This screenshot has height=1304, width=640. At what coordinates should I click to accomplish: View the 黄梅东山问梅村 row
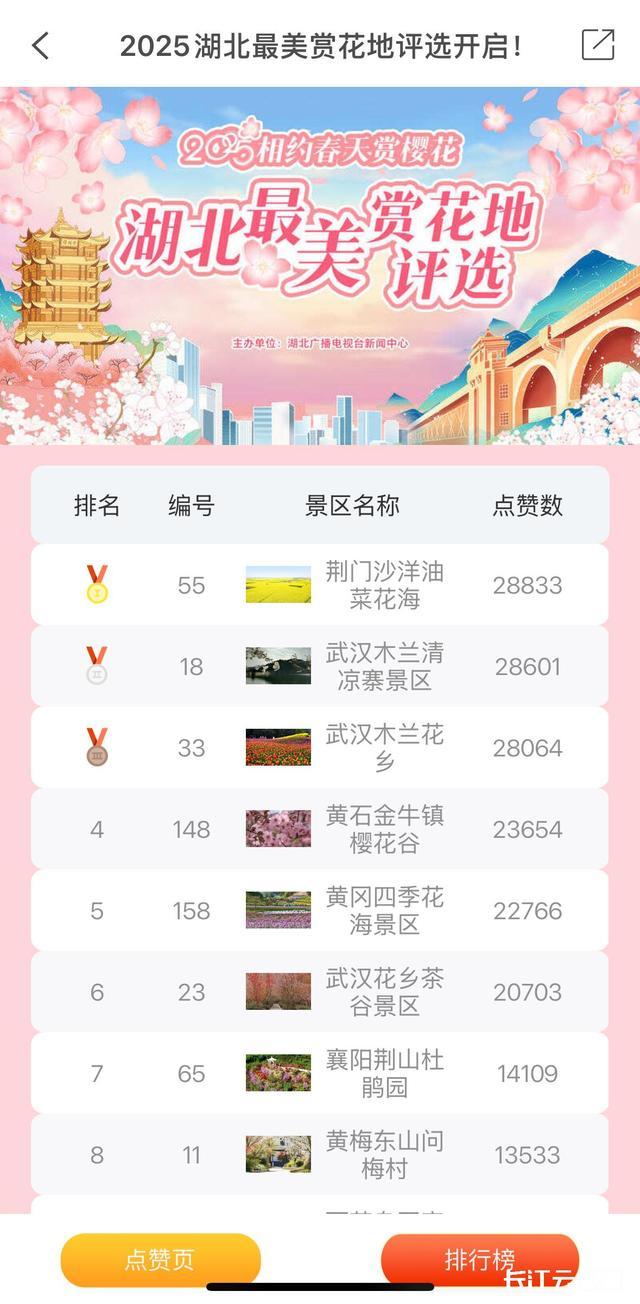pyautogui.click(x=384, y=1155)
